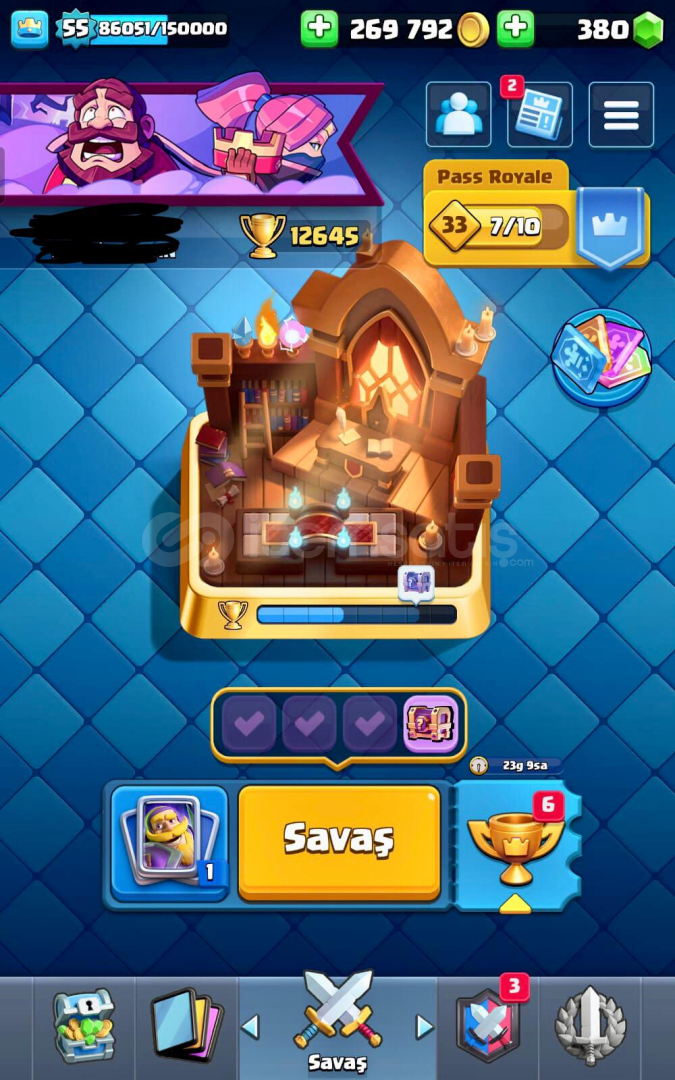Open the news feed with 2 alerts
This screenshot has height=1080, width=675.
coord(540,115)
